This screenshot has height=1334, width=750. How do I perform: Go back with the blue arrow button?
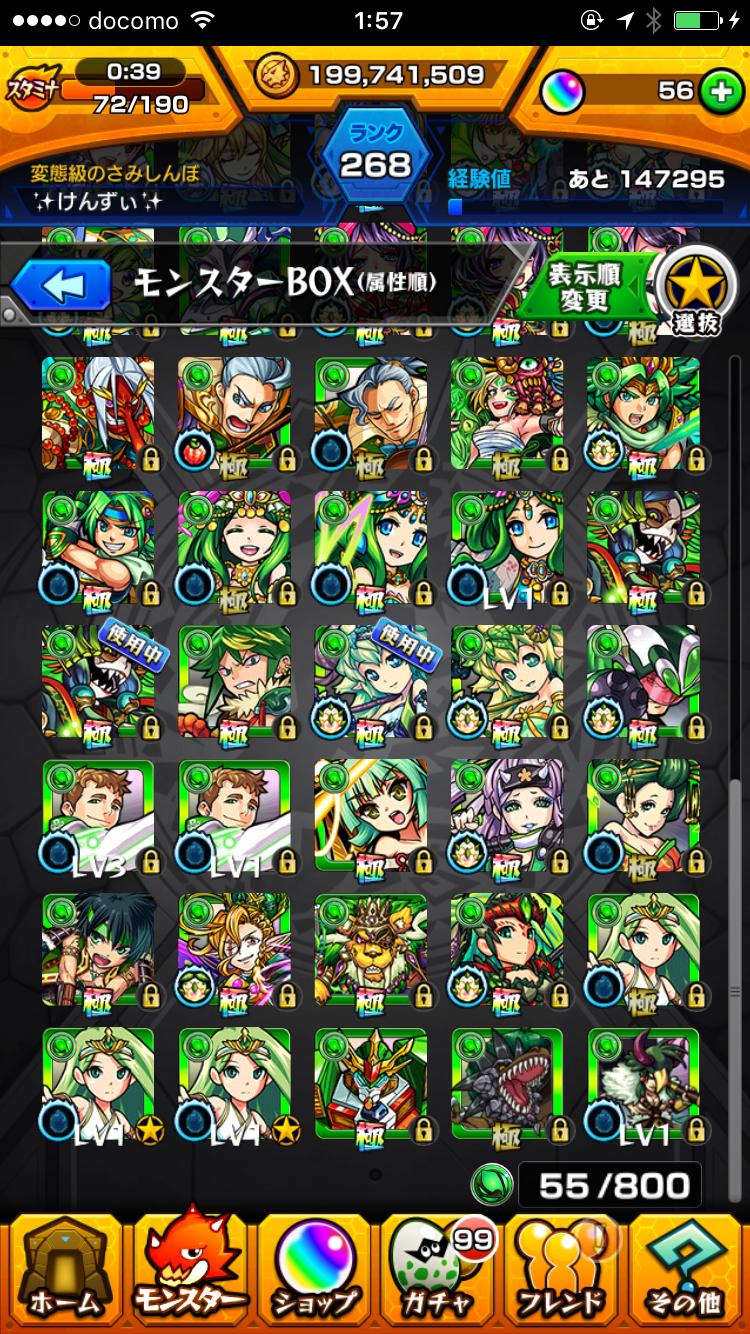[61, 286]
